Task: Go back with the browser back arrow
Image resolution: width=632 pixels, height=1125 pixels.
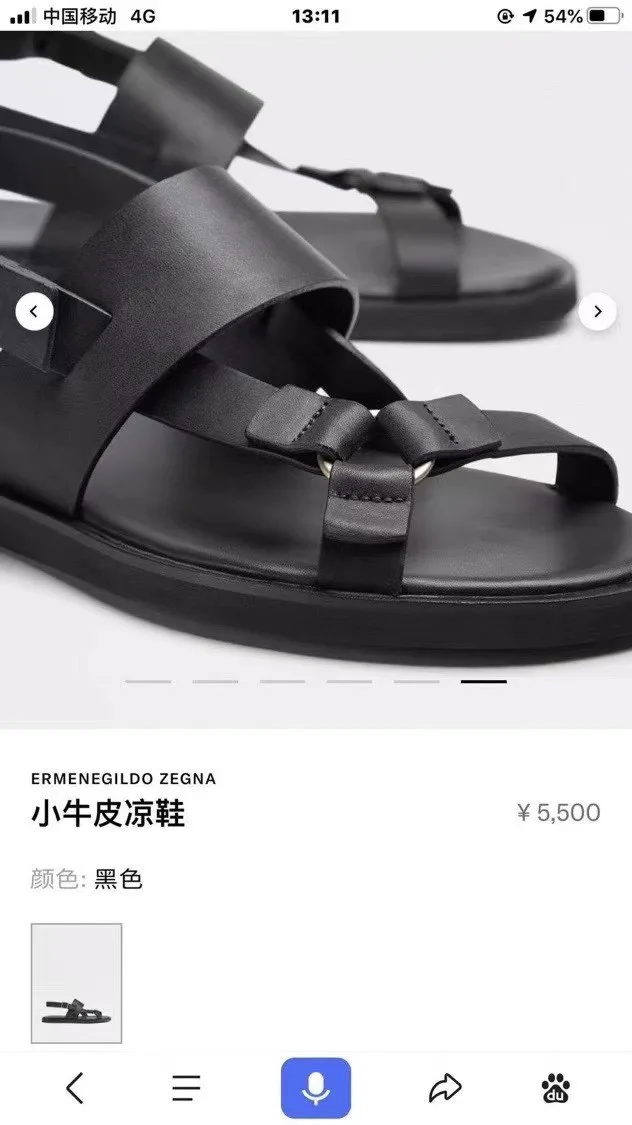Action: (x=75, y=1088)
